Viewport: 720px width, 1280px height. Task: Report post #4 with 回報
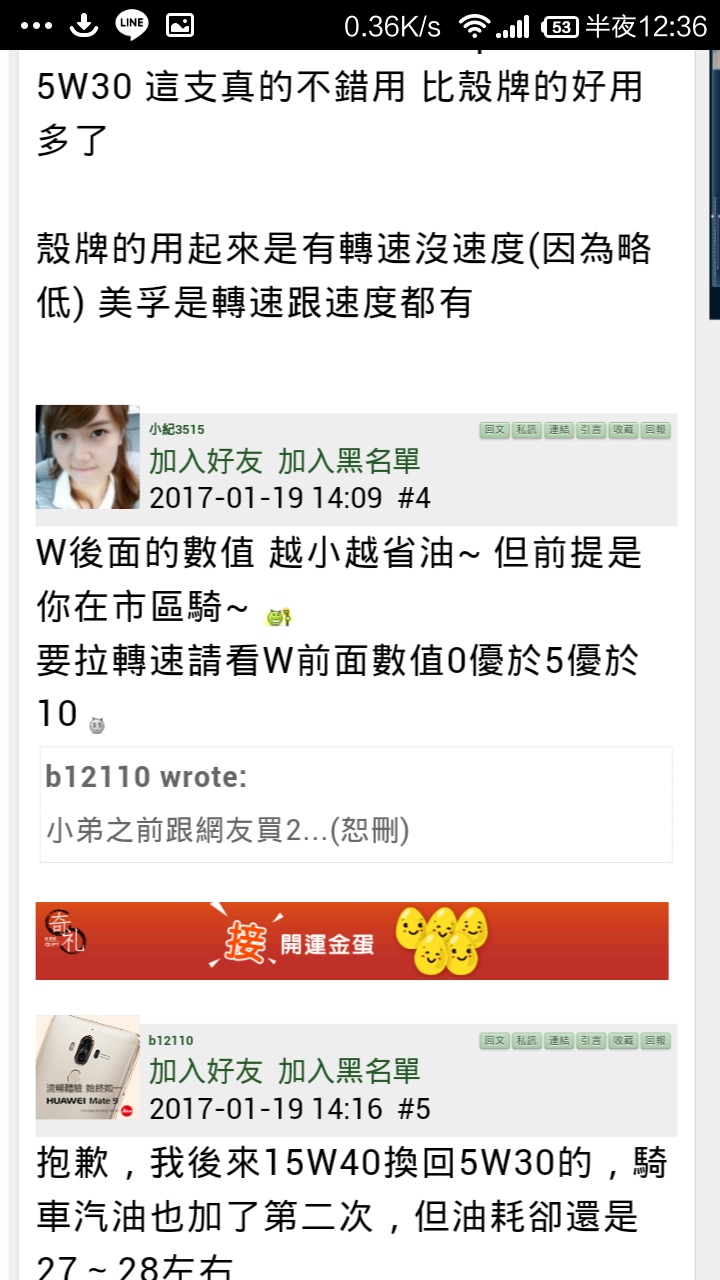pos(655,430)
